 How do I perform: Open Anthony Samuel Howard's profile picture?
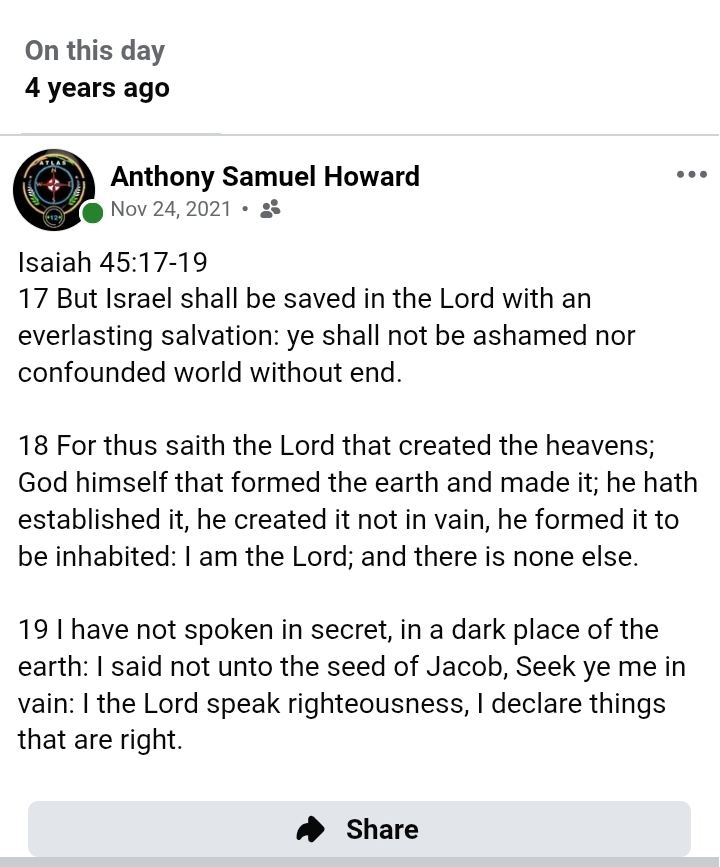54,190
